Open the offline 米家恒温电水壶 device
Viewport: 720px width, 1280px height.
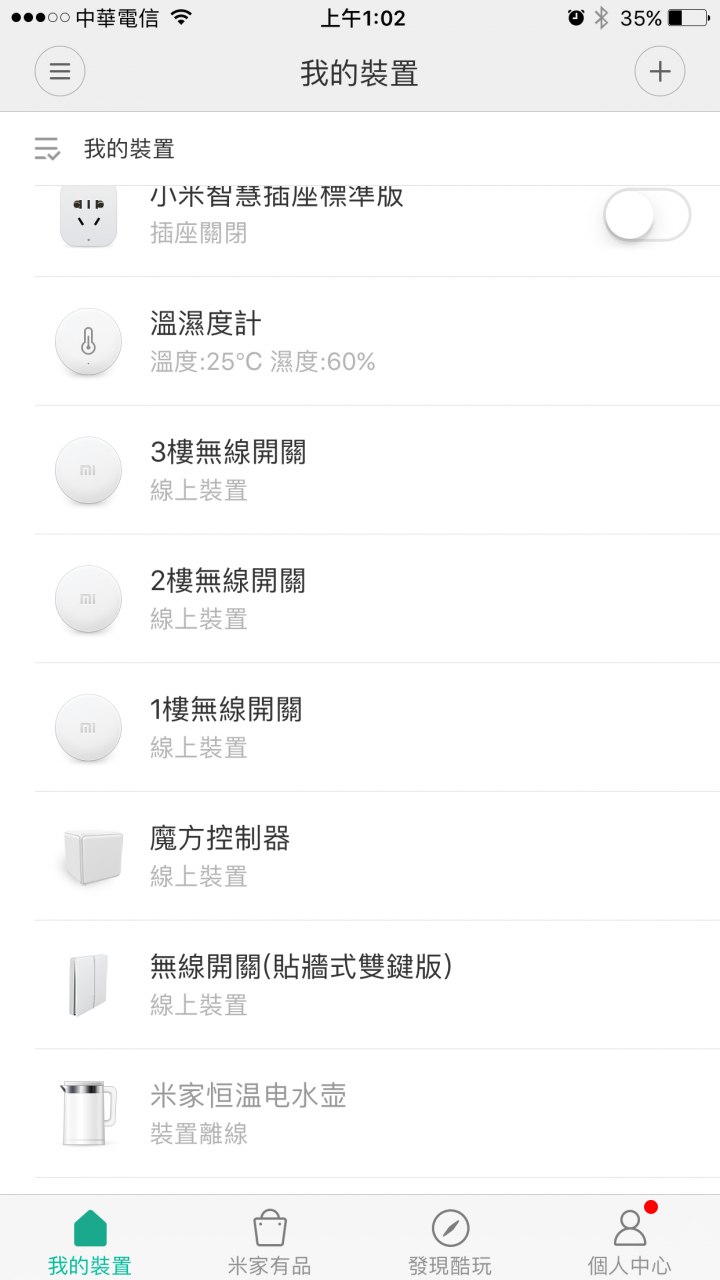coord(377,1114)
